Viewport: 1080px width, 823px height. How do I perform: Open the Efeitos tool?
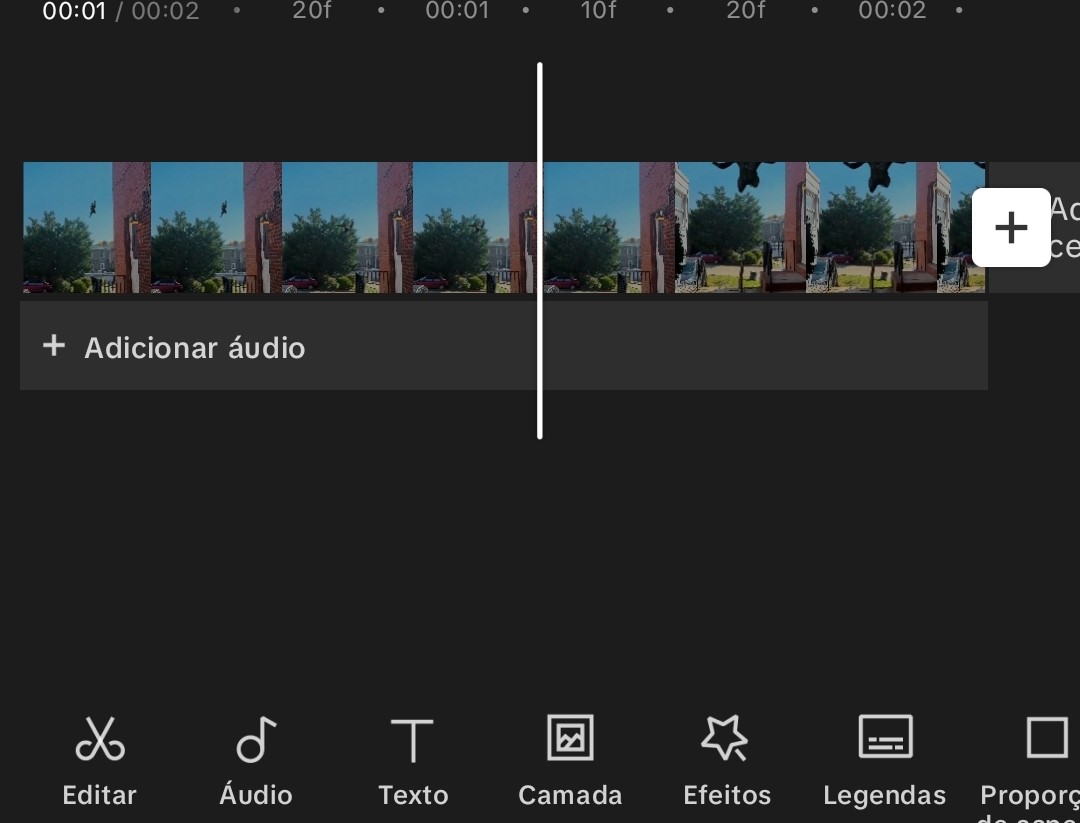pyautogui.click(x=726, y=760)
